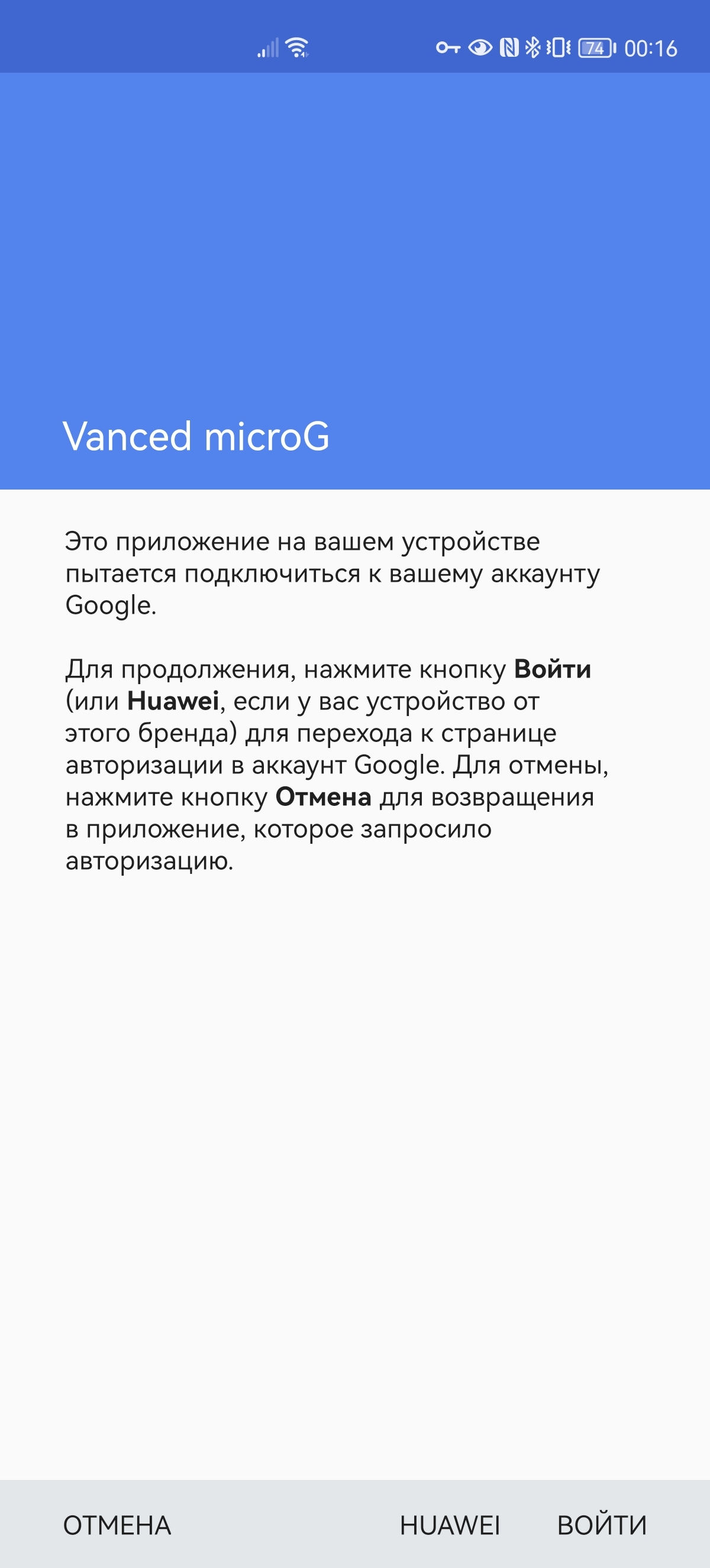Choose the HUAWEI sign-in option
This screenshot has height=1568, width=710.
[450, 1525]
